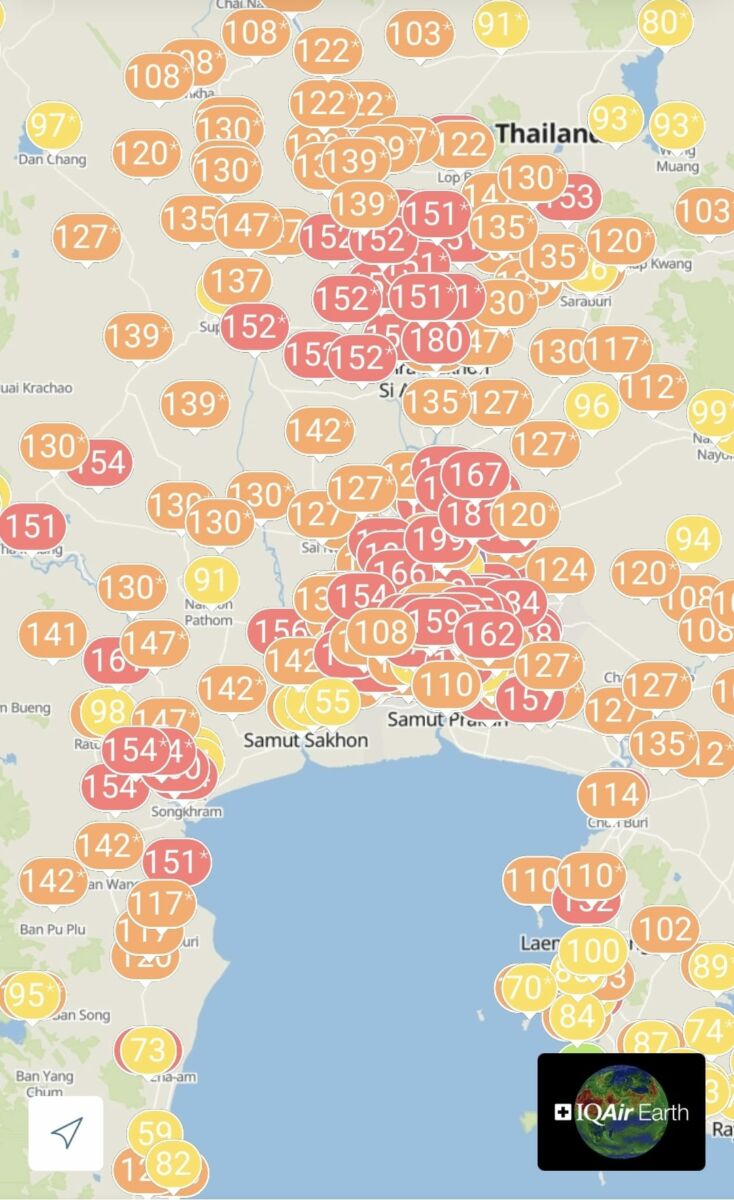Select the 137 AQI station marker
This screenshot has height=1200, width=734.
pyautogui.click(x=237, y=281)
